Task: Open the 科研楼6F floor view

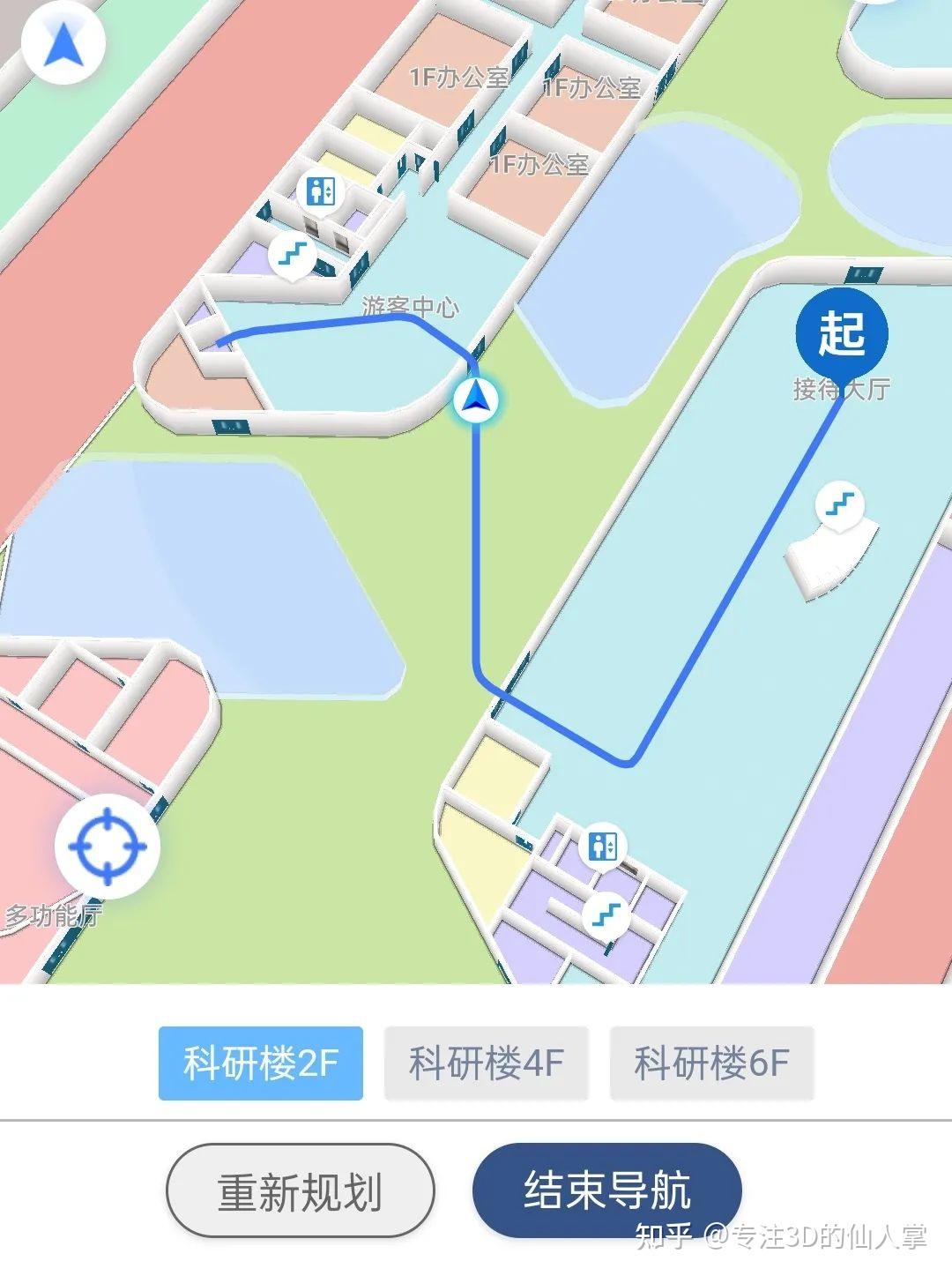Action: [x=711, y=1064]
